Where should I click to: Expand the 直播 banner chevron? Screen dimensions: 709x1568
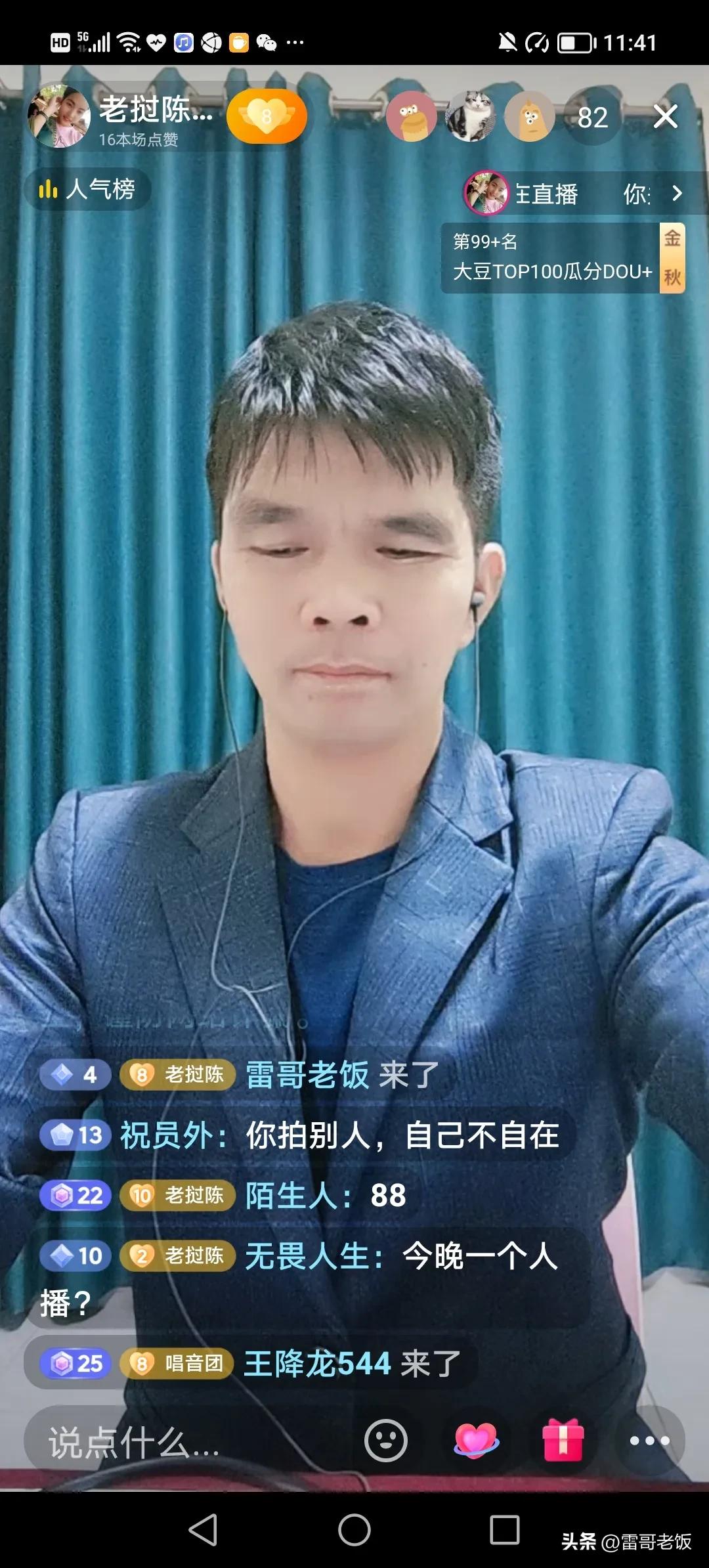coord(677,193)
